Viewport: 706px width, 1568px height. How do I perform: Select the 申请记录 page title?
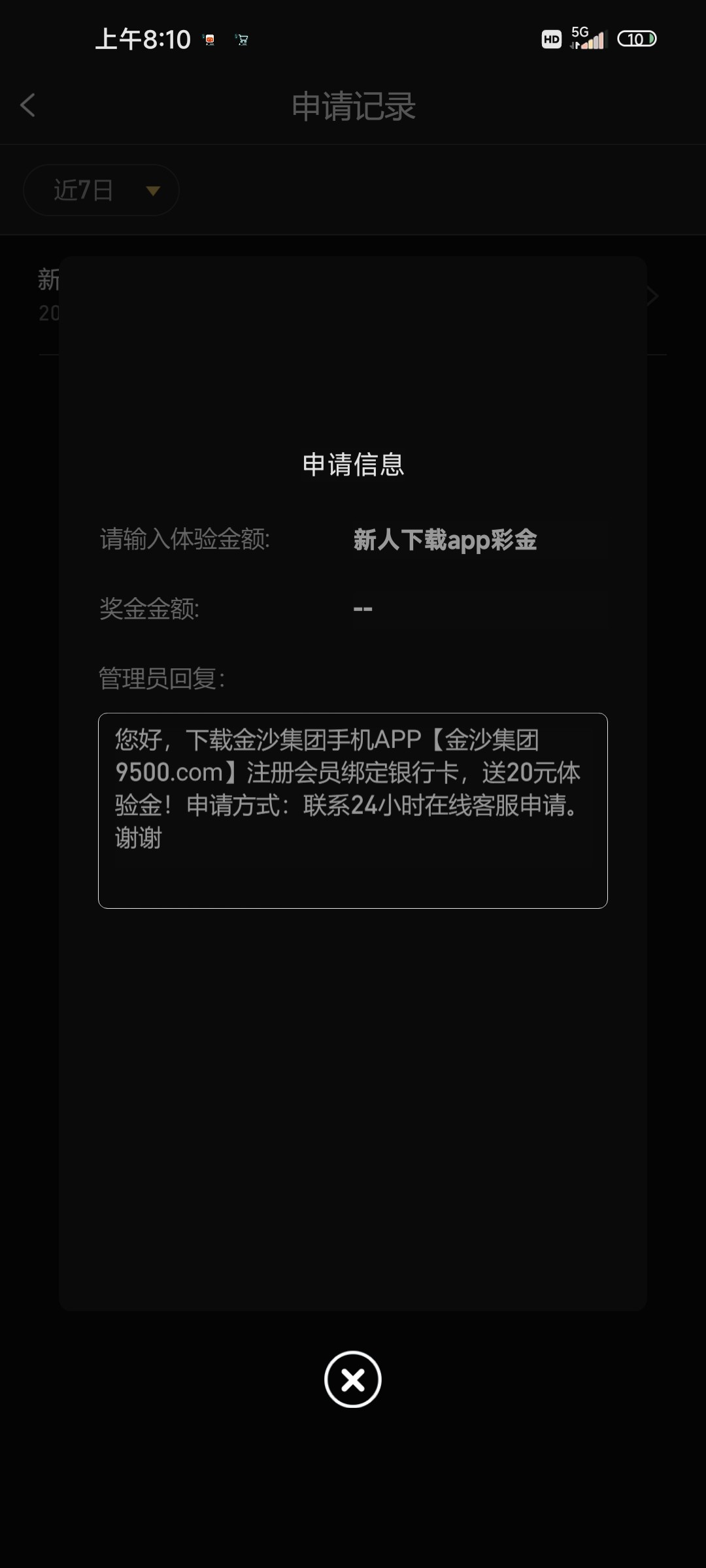click(x=353, y=106)
